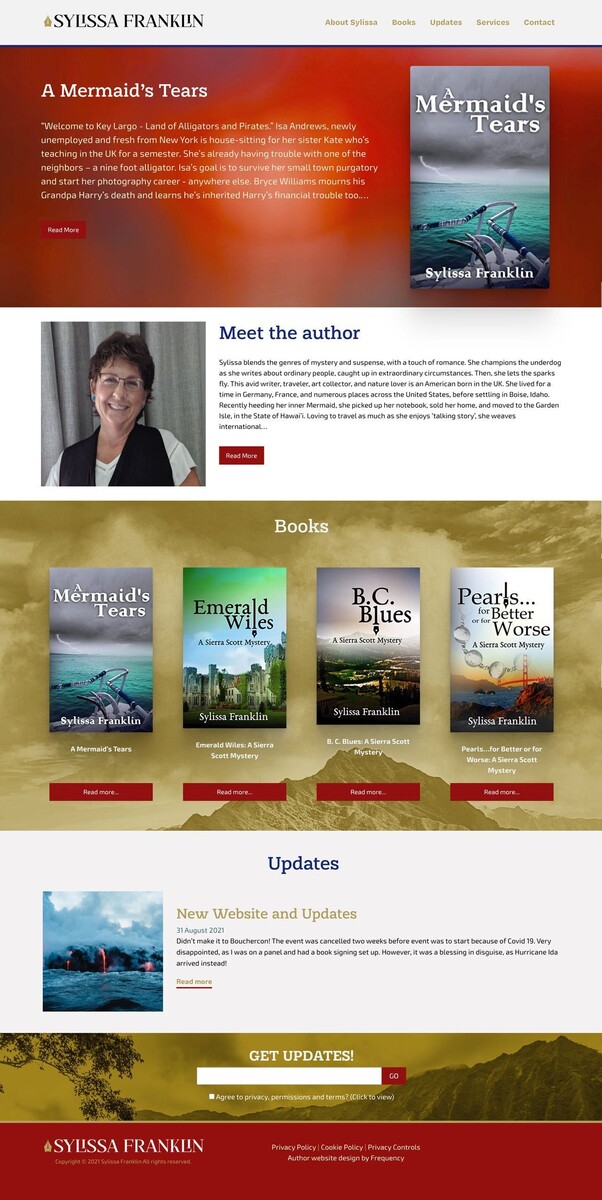Image resolution: width=602 pixels, height=1200 pixels.
Task: Tap Read More under Meet the author
Action: pyautogui.click(x=241, y=455)
